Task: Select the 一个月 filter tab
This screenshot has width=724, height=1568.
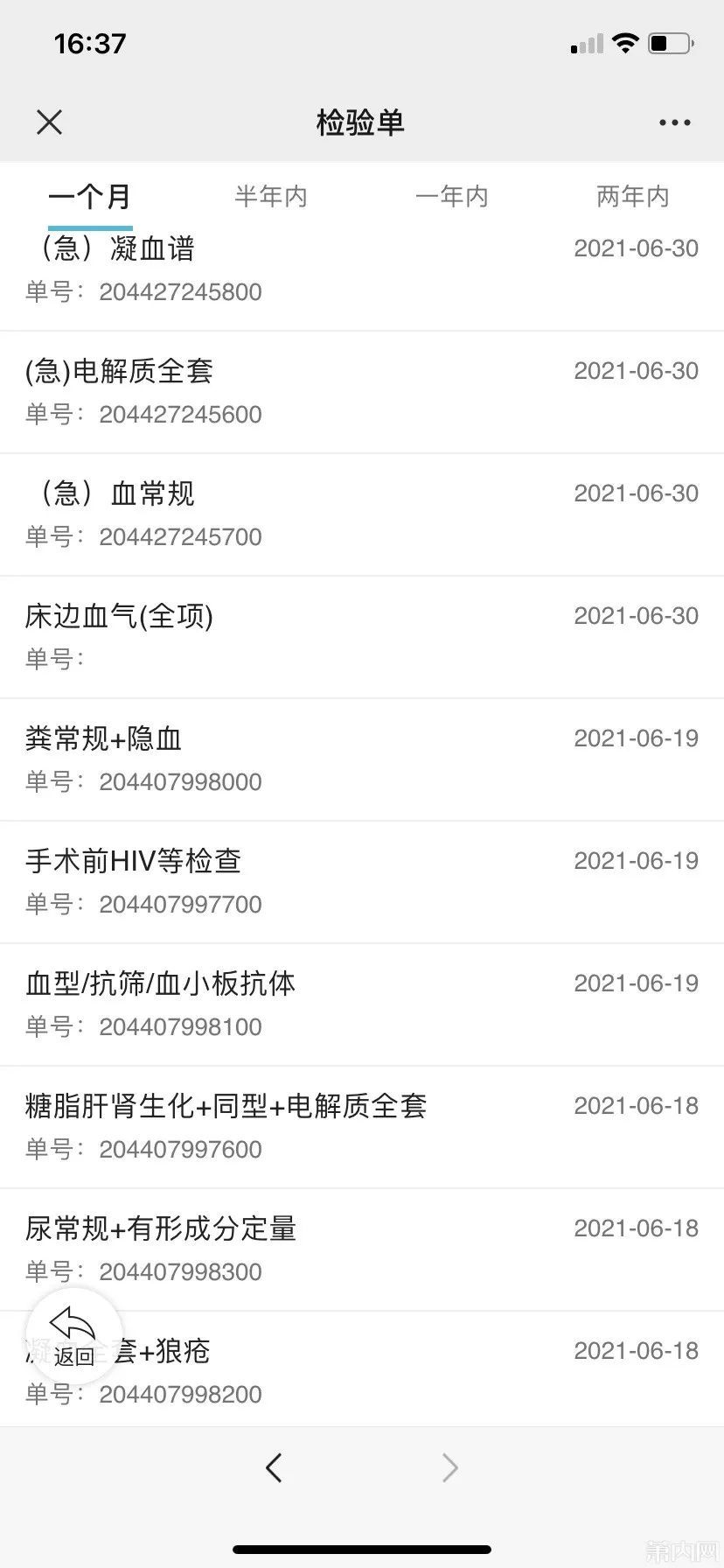Action: coord(91,197)
